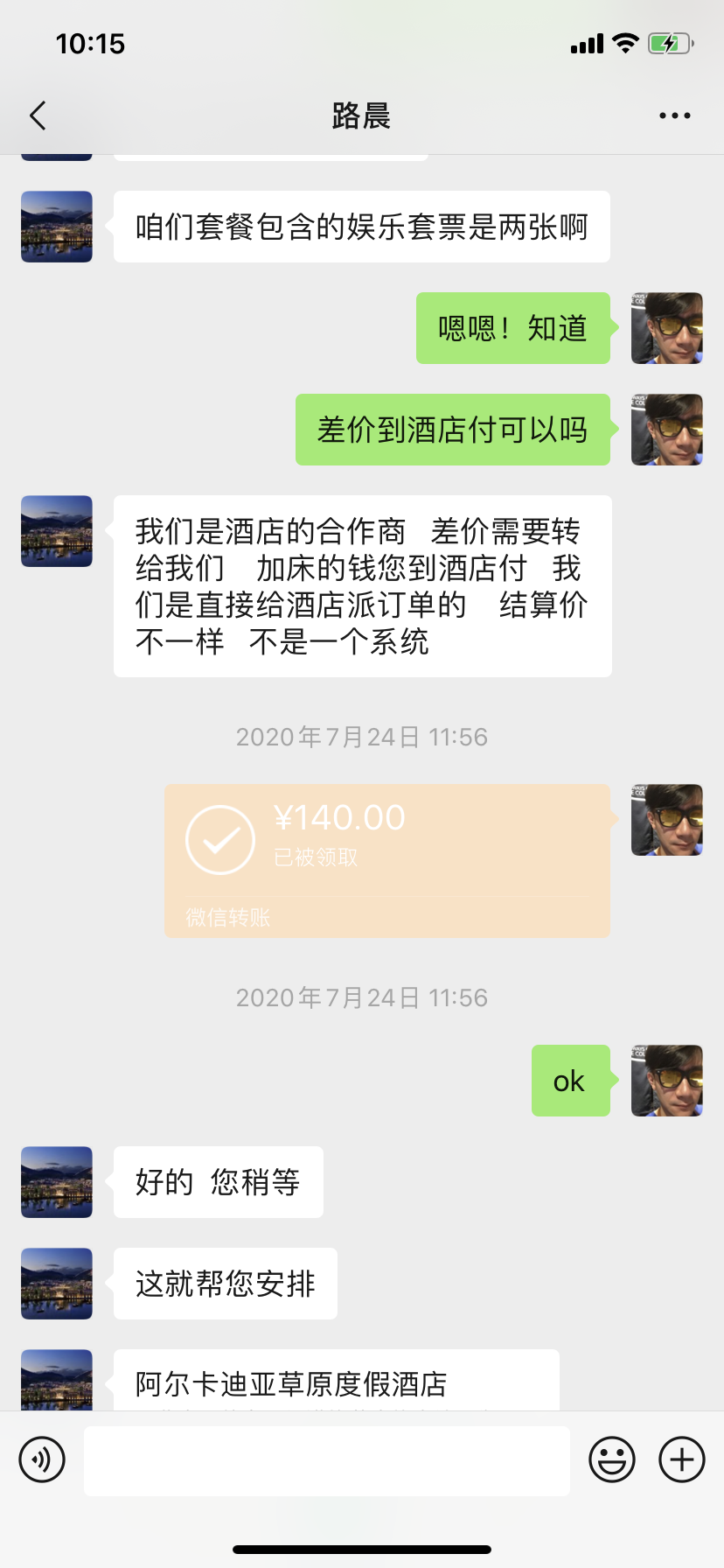Open chat info via three-dot menu
This screenshot has height=1568, width=724.
pyautogui.click(x=674, y=115)
